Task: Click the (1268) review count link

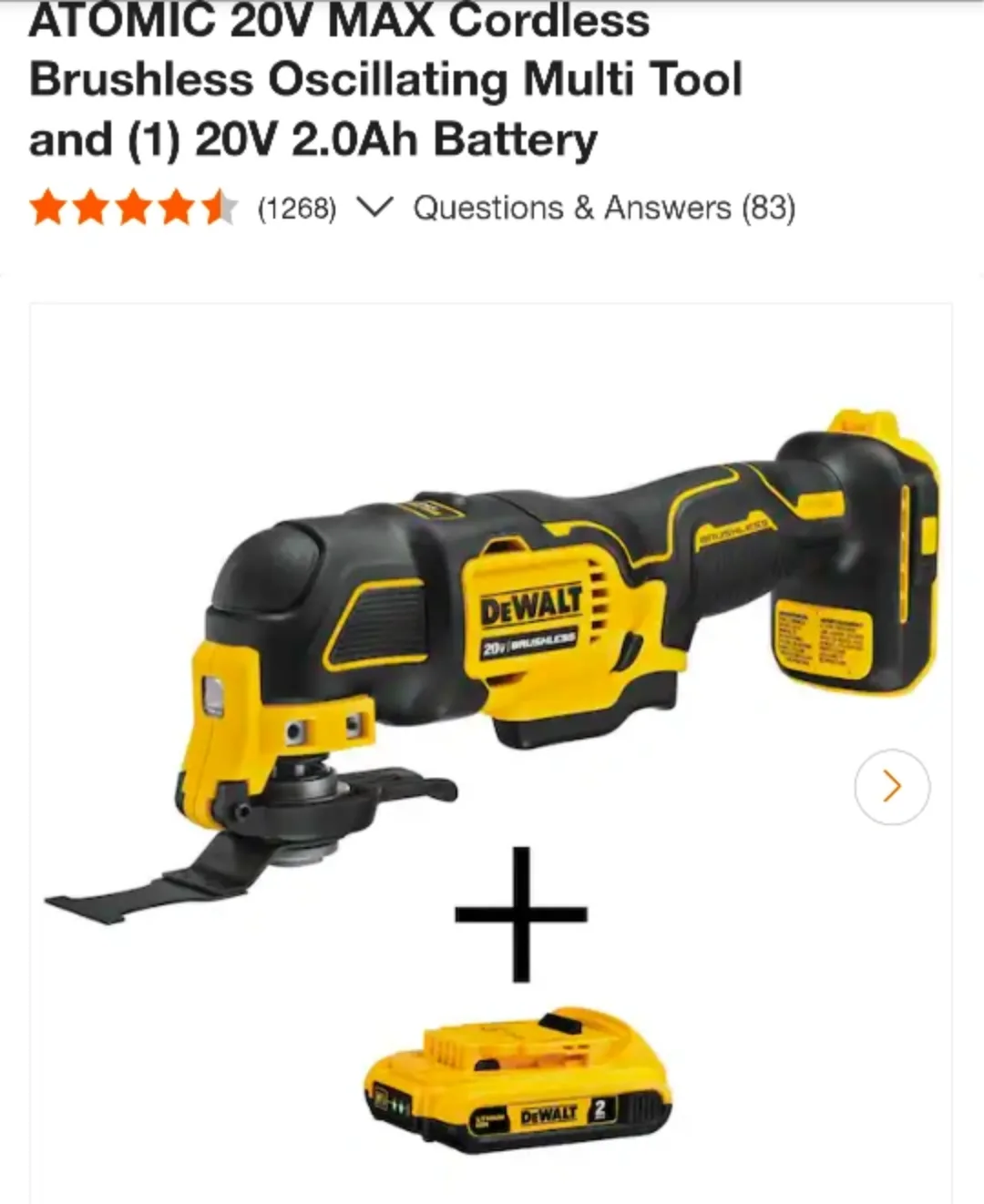Action: (x=297, y=209)
